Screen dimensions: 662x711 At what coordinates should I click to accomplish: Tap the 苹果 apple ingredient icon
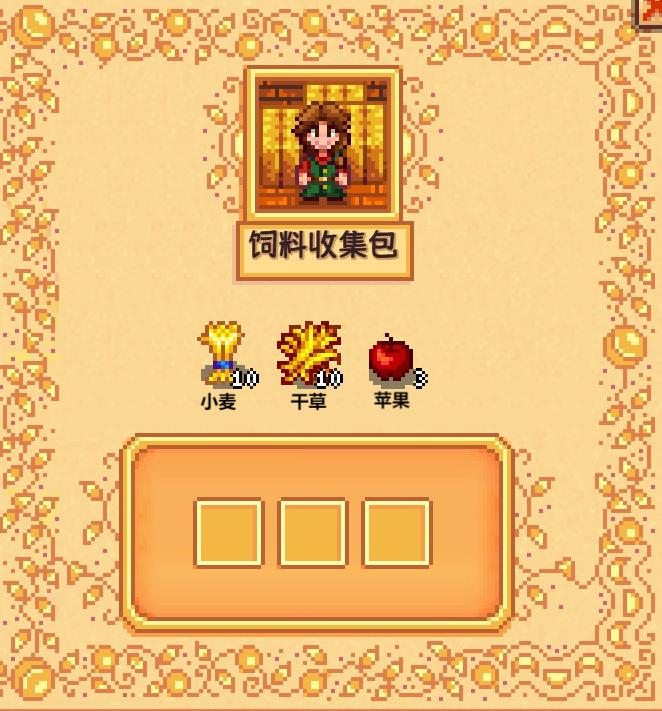coord(391,358)
